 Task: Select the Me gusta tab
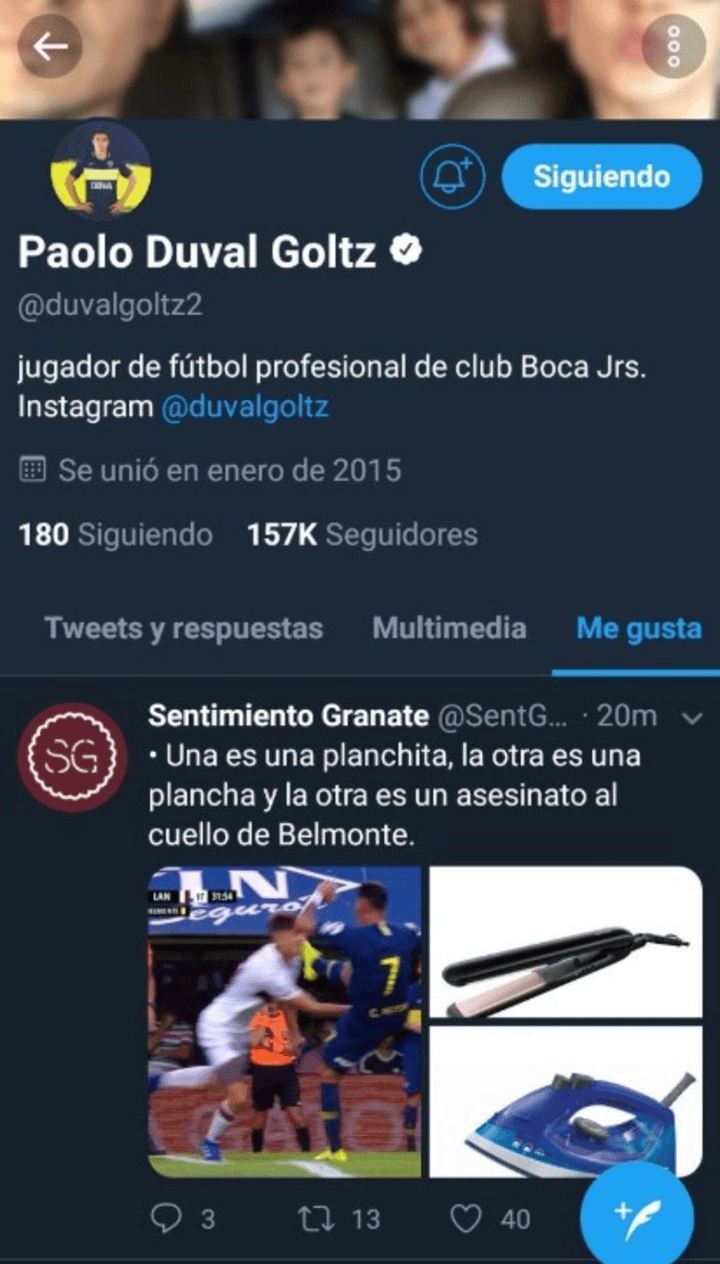pos(639,628)
